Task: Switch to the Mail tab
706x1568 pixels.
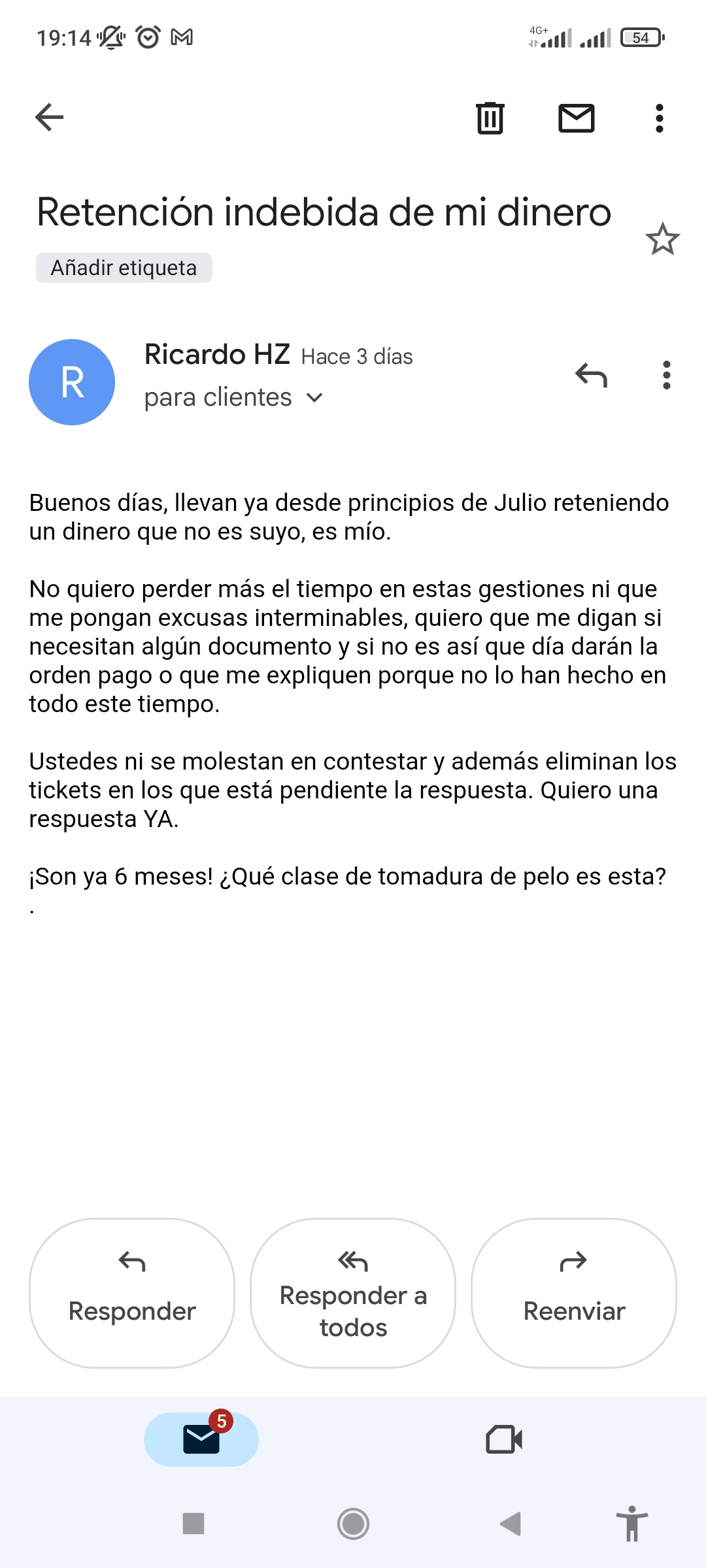Action: pos(201,1439)
